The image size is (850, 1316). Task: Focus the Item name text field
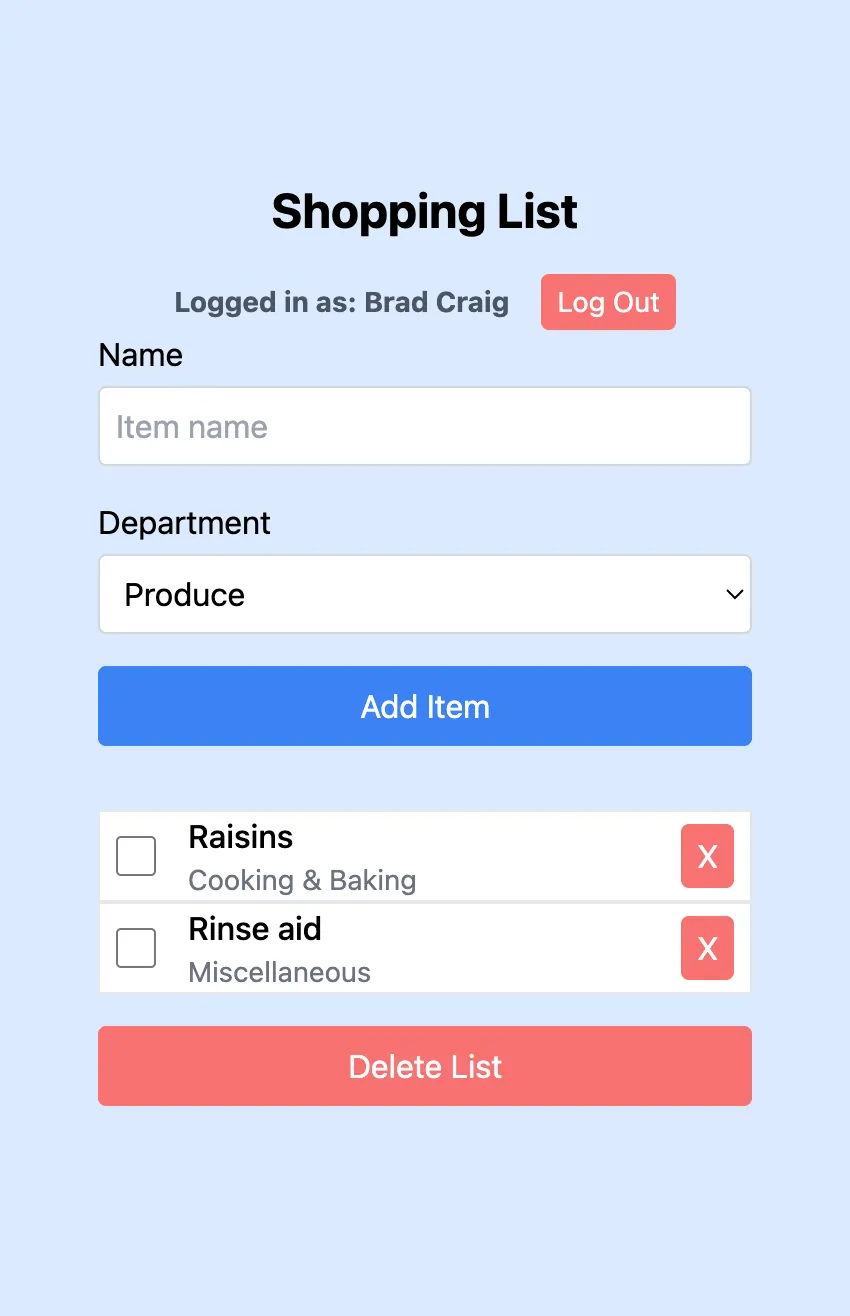coord(424,427)
